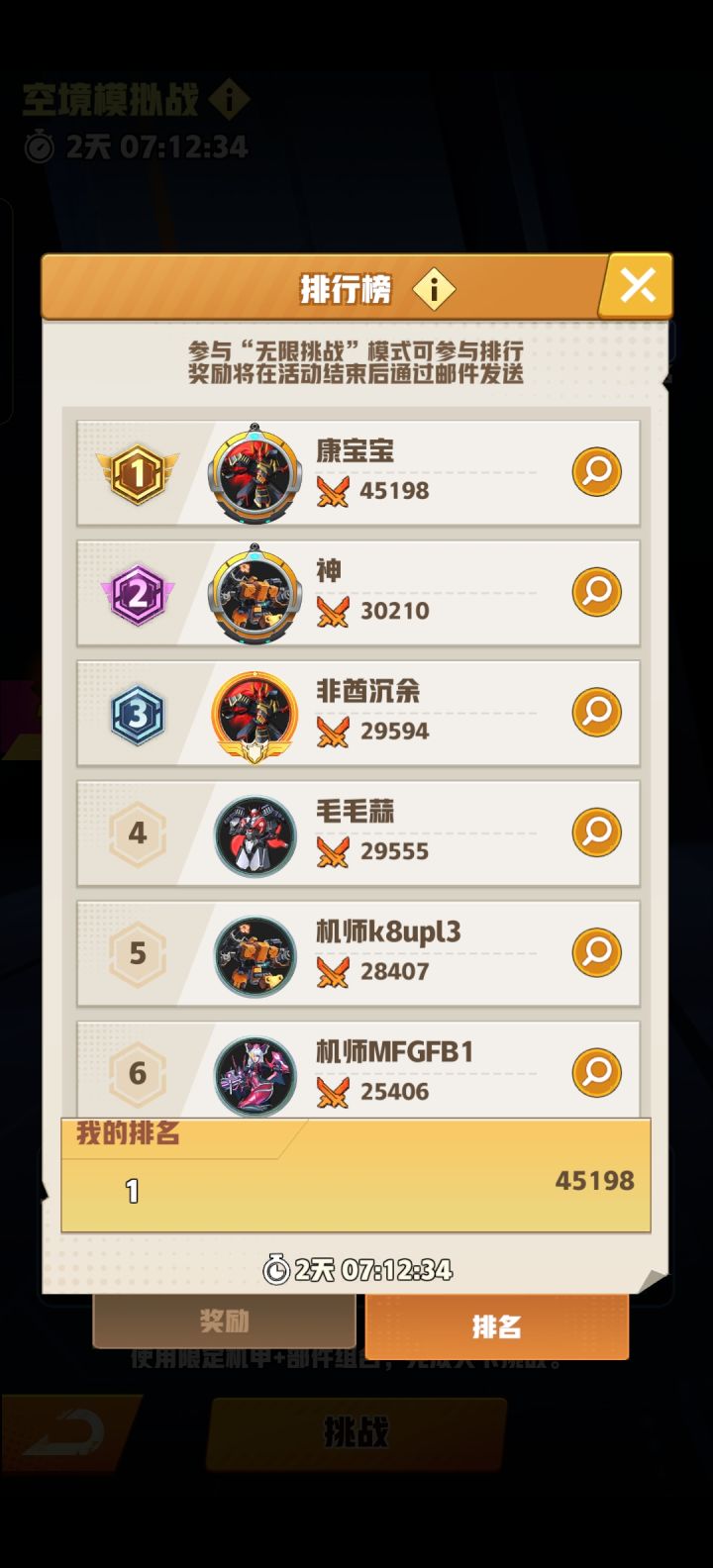Open the info icon beside 排行榜 title
The image size is (713, 1568).
pos(433,288)
